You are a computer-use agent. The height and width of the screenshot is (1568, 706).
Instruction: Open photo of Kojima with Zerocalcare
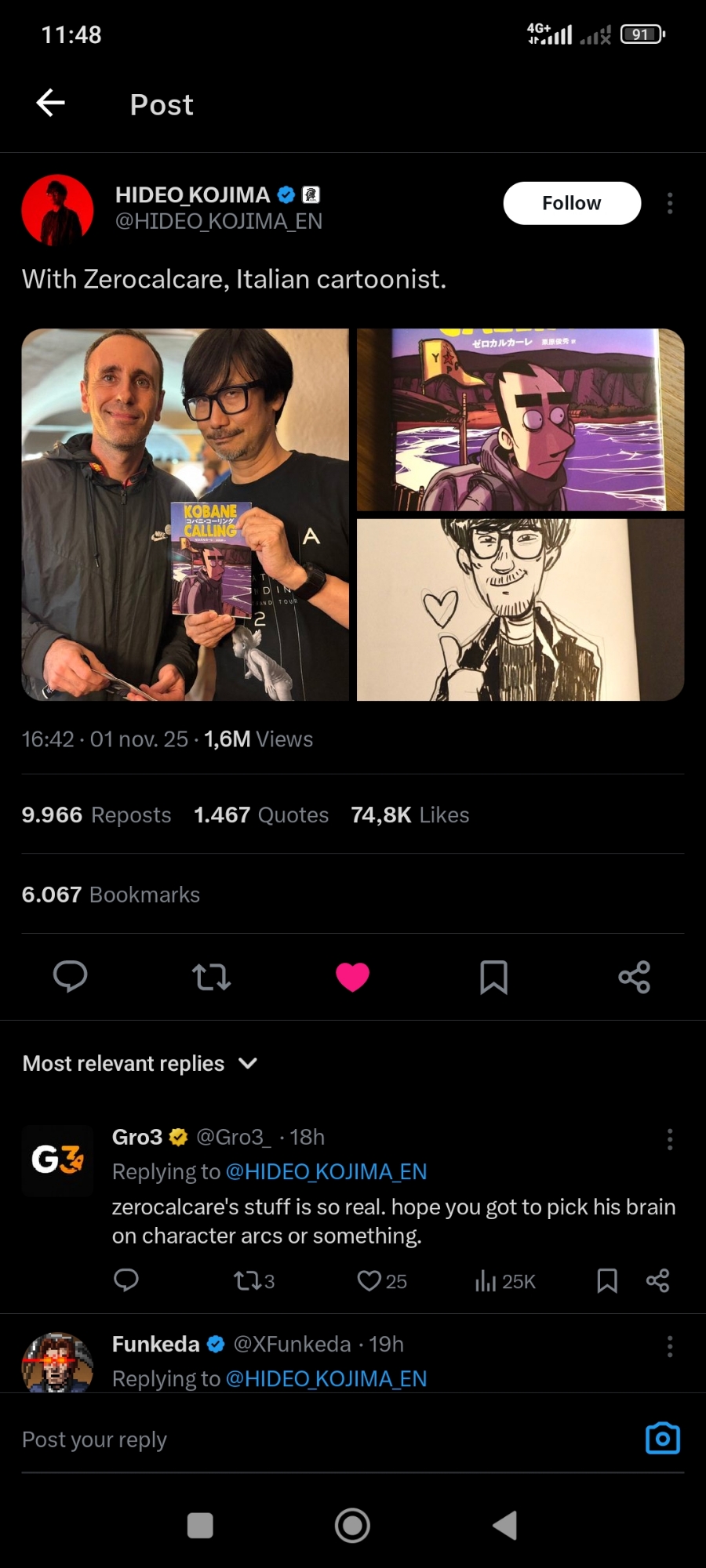tap(185, 514)
